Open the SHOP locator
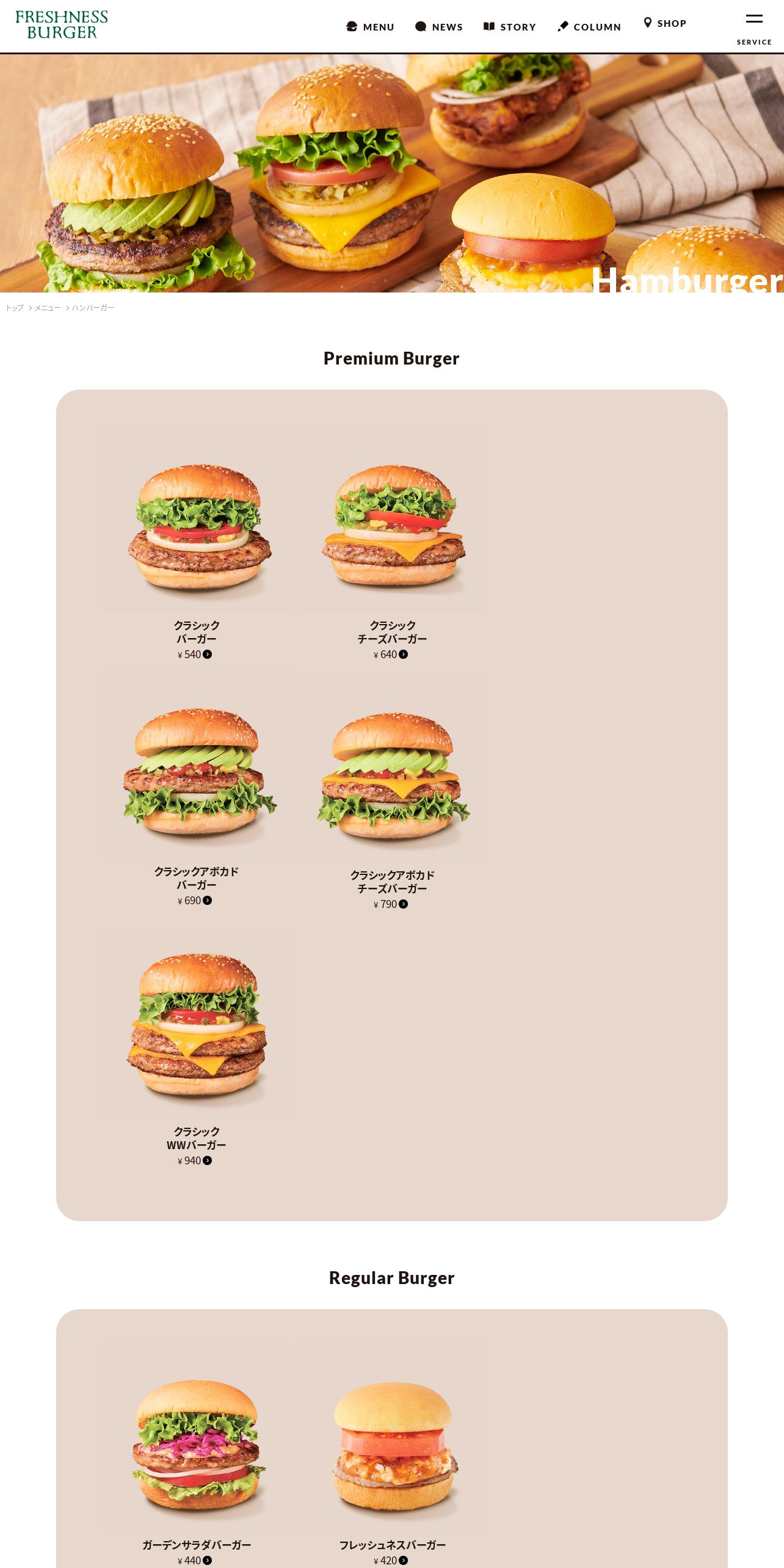 coord(665,23)
